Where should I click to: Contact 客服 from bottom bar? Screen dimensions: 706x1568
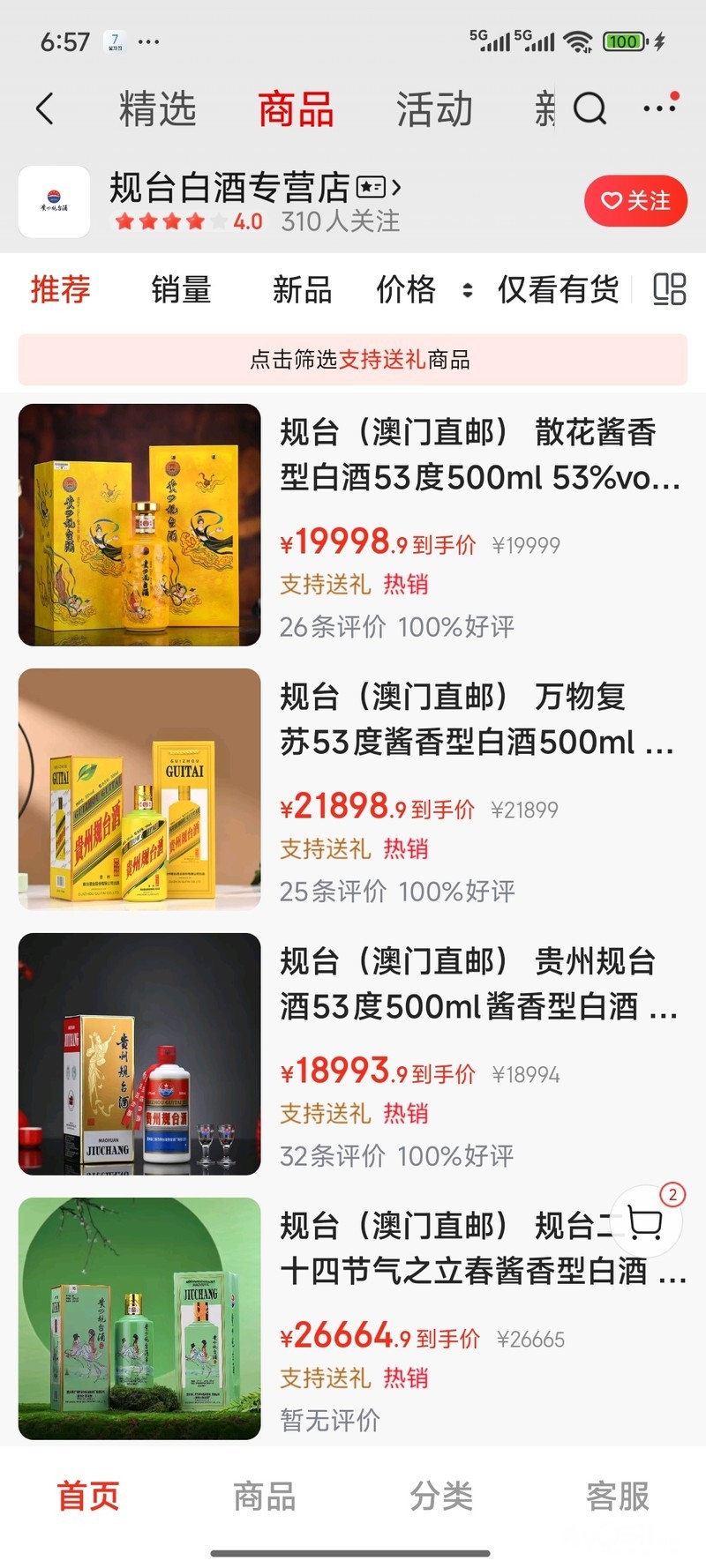pyautogui.click(x=618, y=1497)
